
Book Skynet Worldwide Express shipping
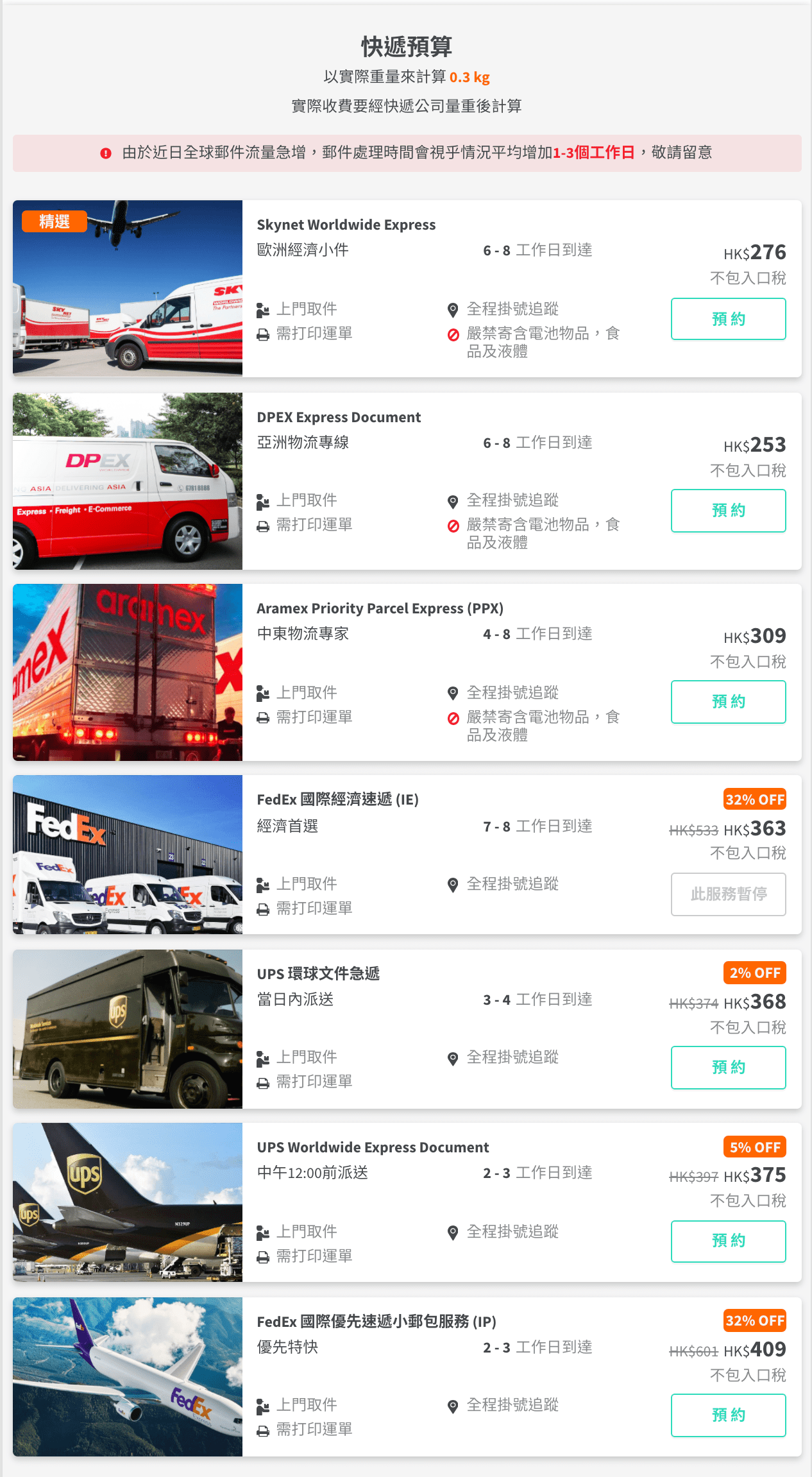click(x=728, y=319)
